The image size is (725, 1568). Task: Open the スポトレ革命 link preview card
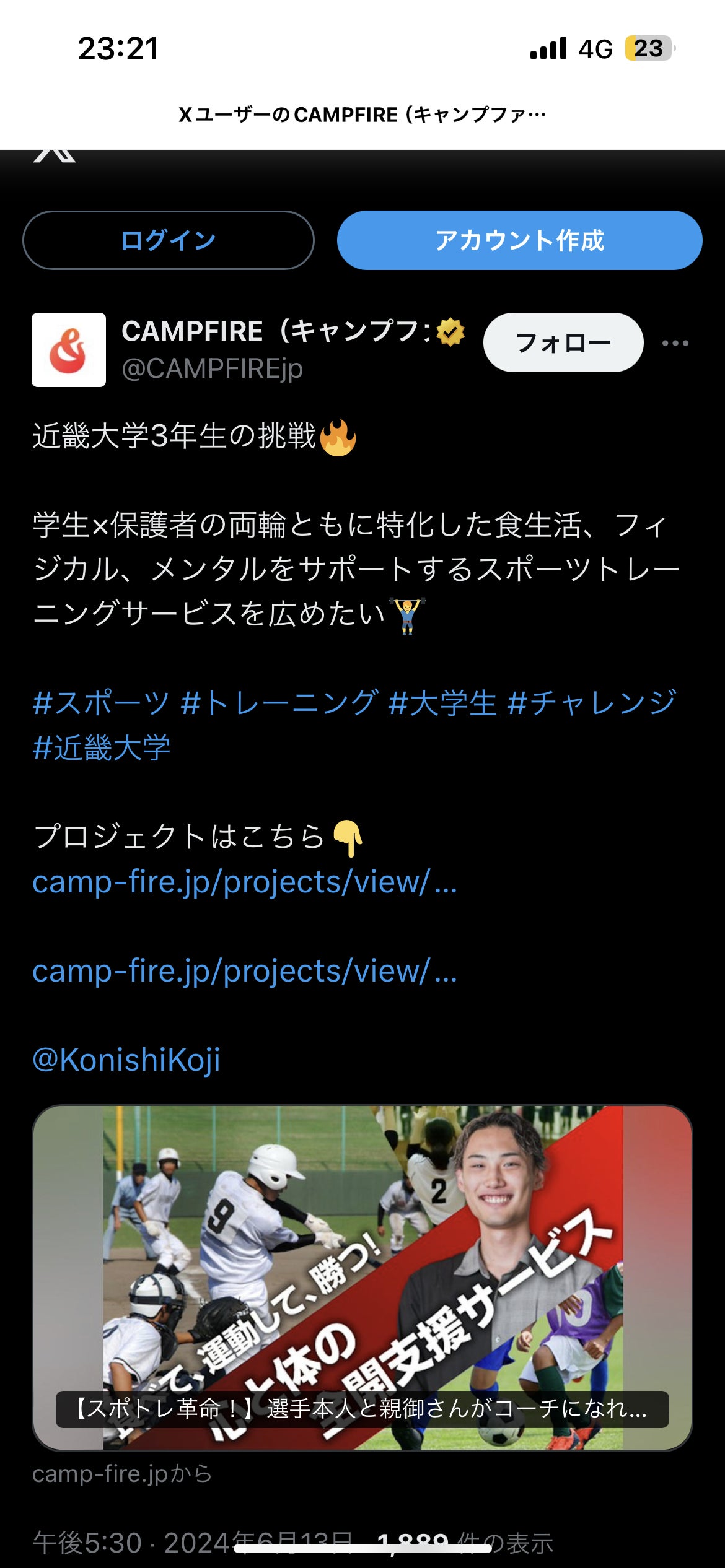[x=362, y=1277]
